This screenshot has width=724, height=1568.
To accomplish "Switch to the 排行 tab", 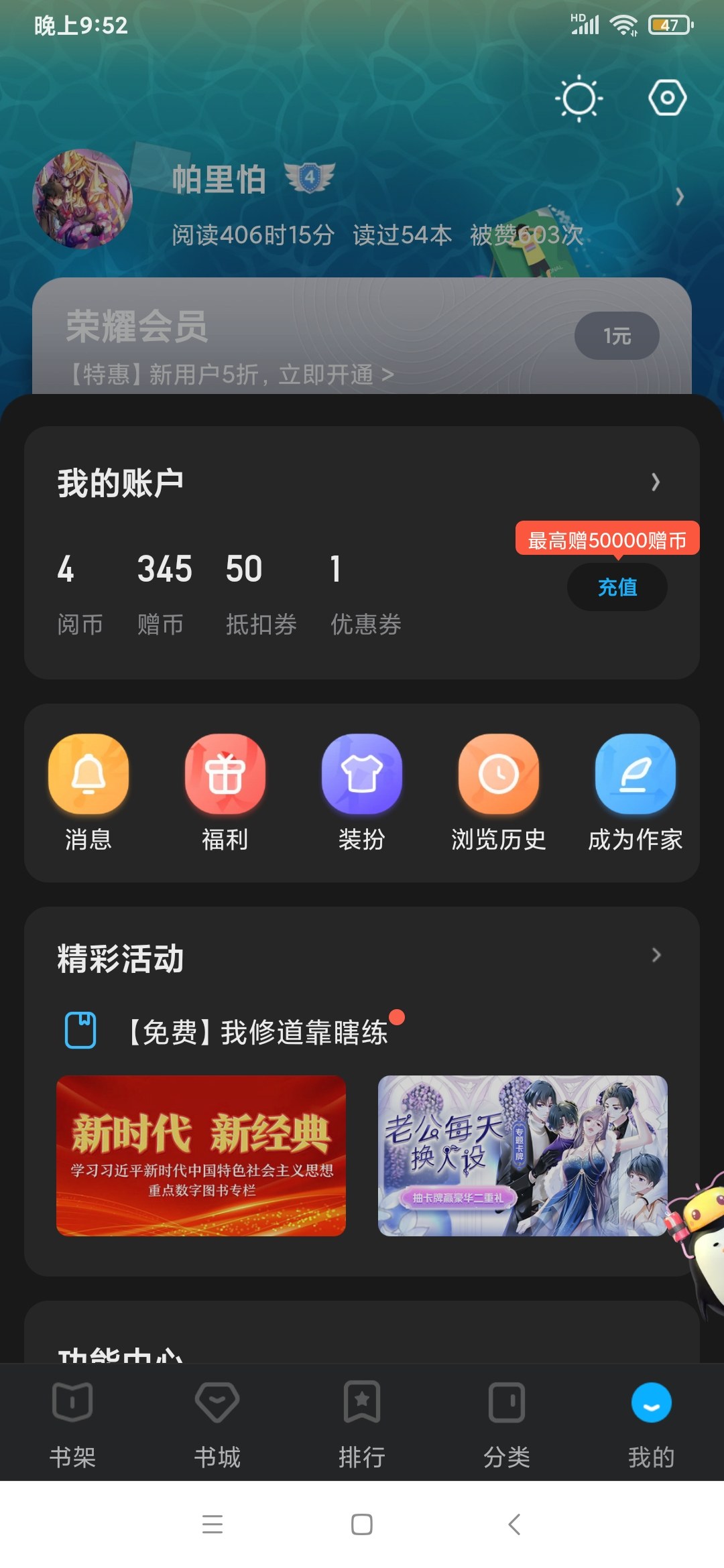I will [362, 1421].
